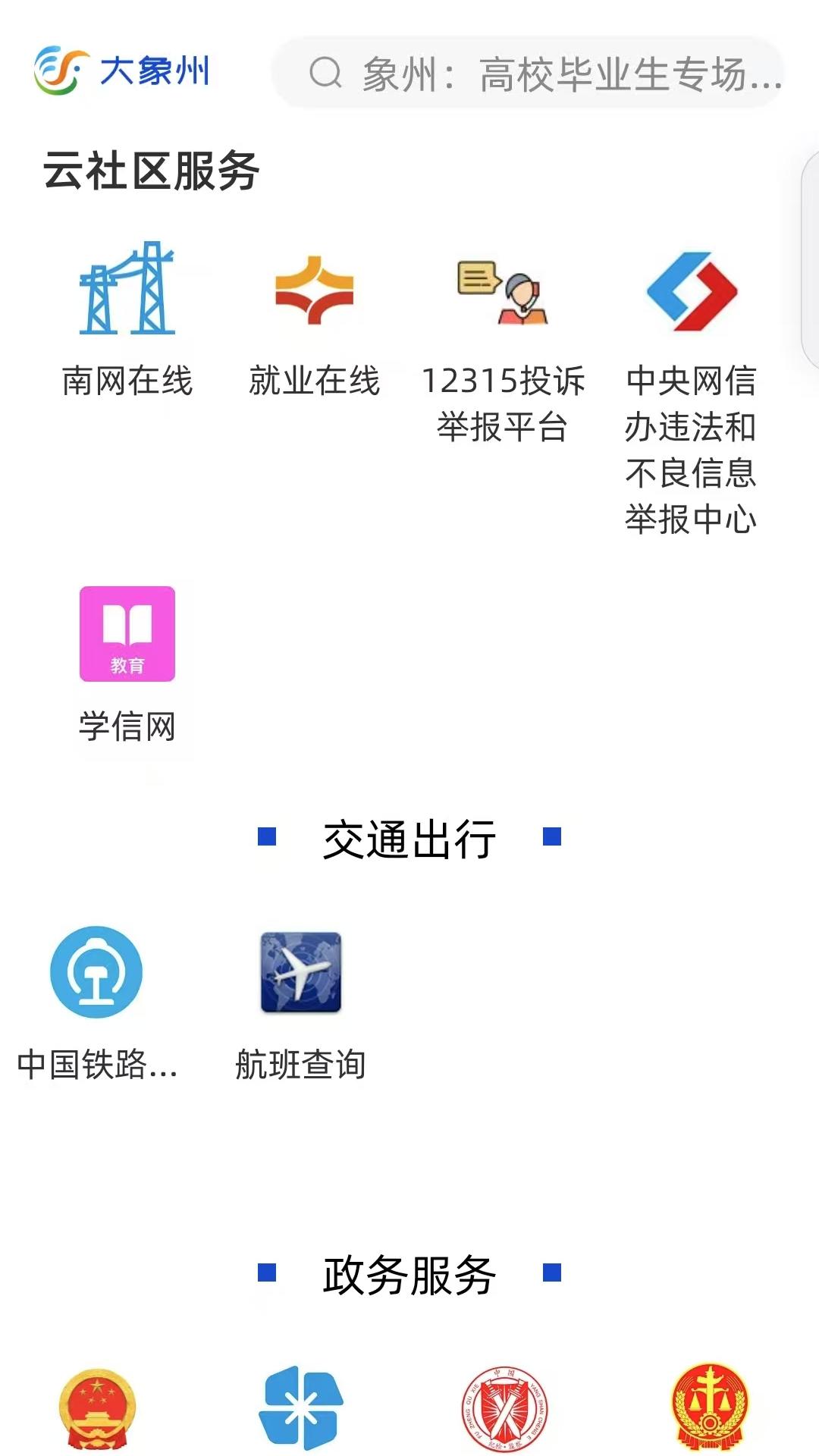Click the 交通出行 section title
The image size is (819, 1456).
(409, 837)
